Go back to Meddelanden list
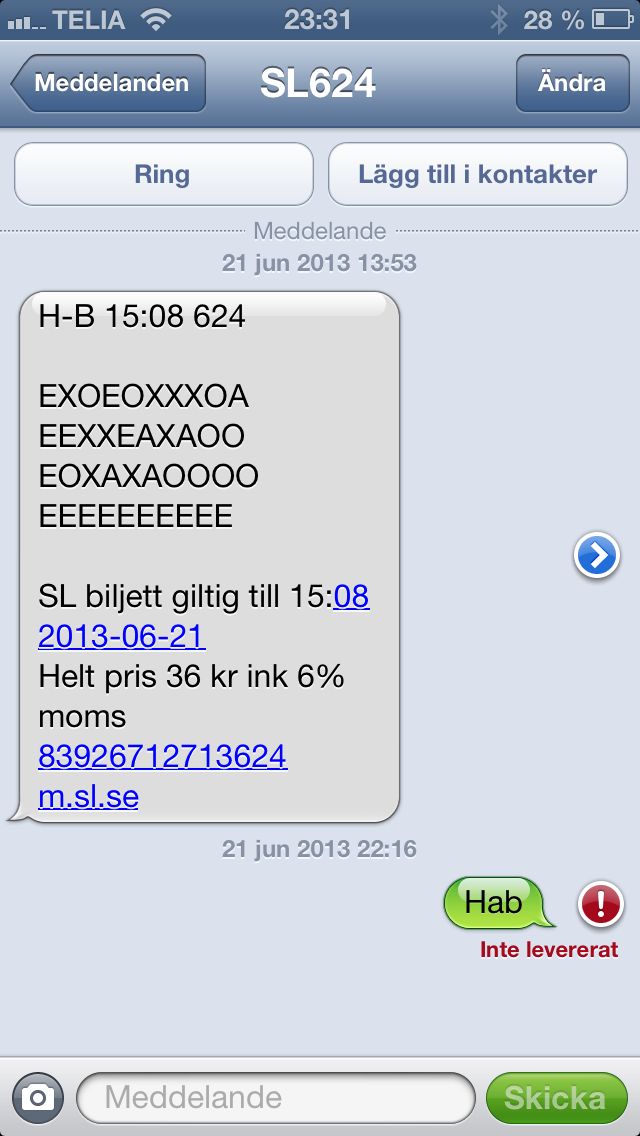The image size is (640, 1136). click(x=109, y=83)
